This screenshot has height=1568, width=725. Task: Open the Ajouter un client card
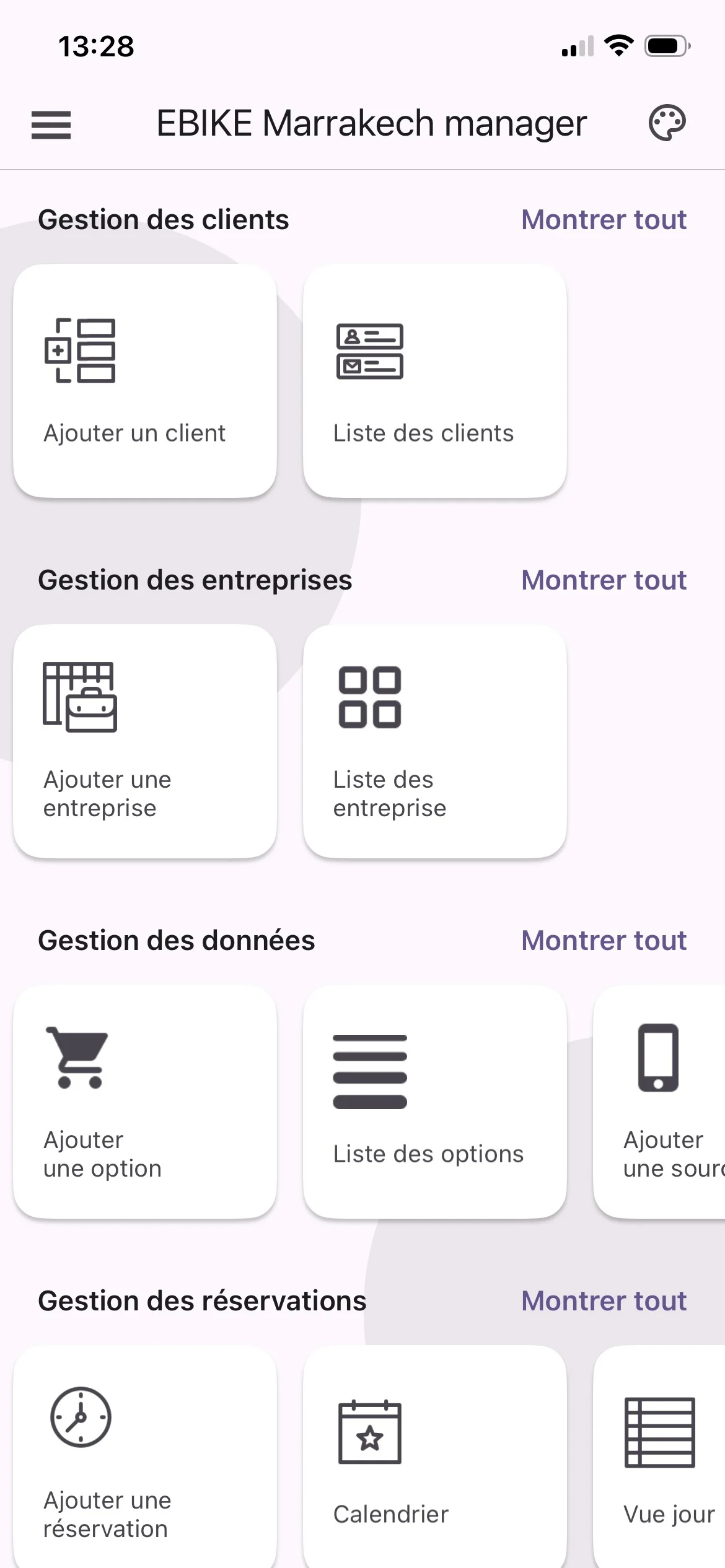pyautogui.click(x=144, y=380)
